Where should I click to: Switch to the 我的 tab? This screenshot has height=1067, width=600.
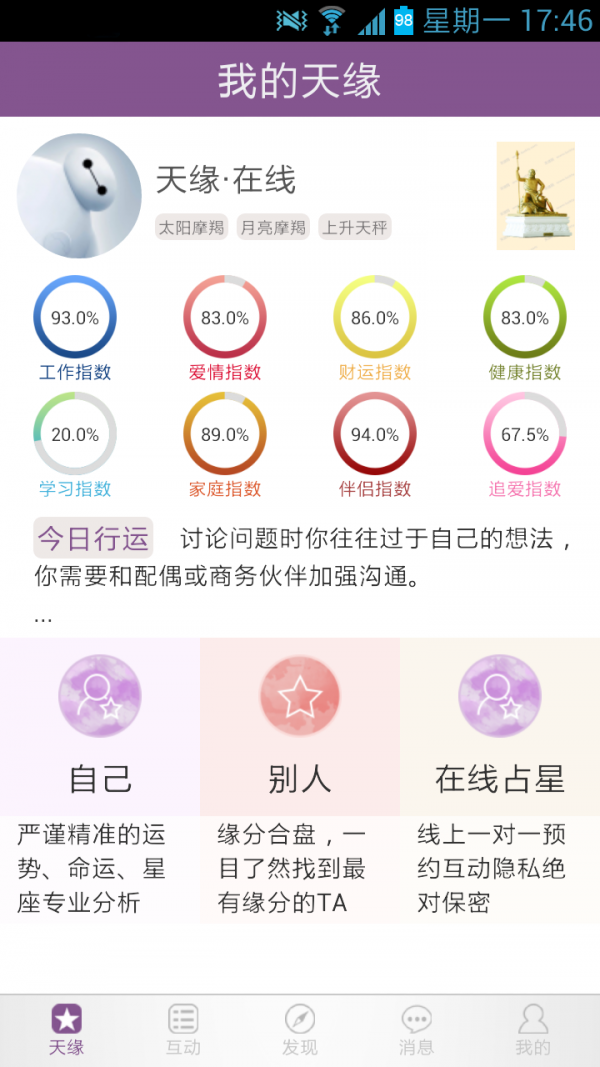pos(533,1030)
